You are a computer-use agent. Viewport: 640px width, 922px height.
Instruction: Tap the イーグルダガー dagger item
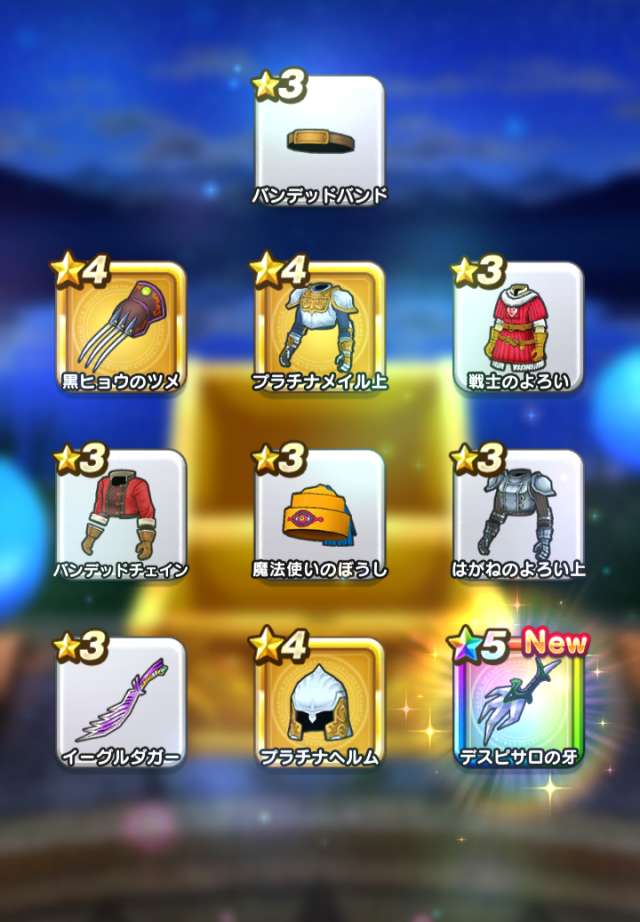click(122, 702)
